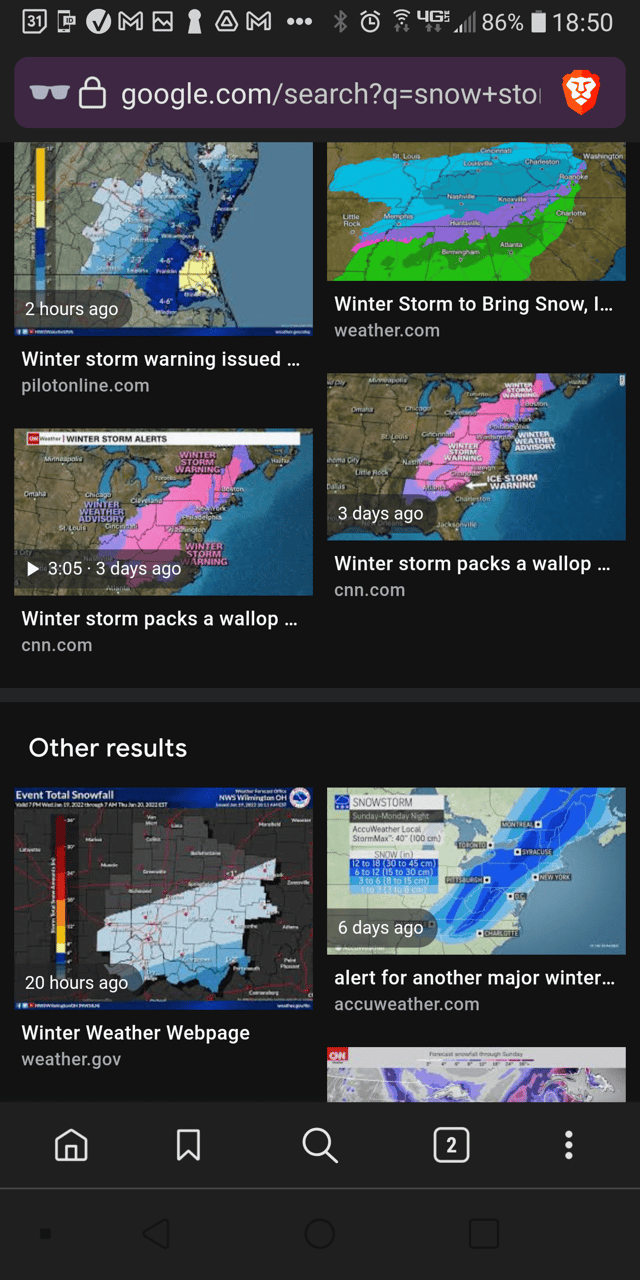The height and width of the screenshot is (1280, 640).
Task: Go to the system home screen
Action: tap(320, 1234)
